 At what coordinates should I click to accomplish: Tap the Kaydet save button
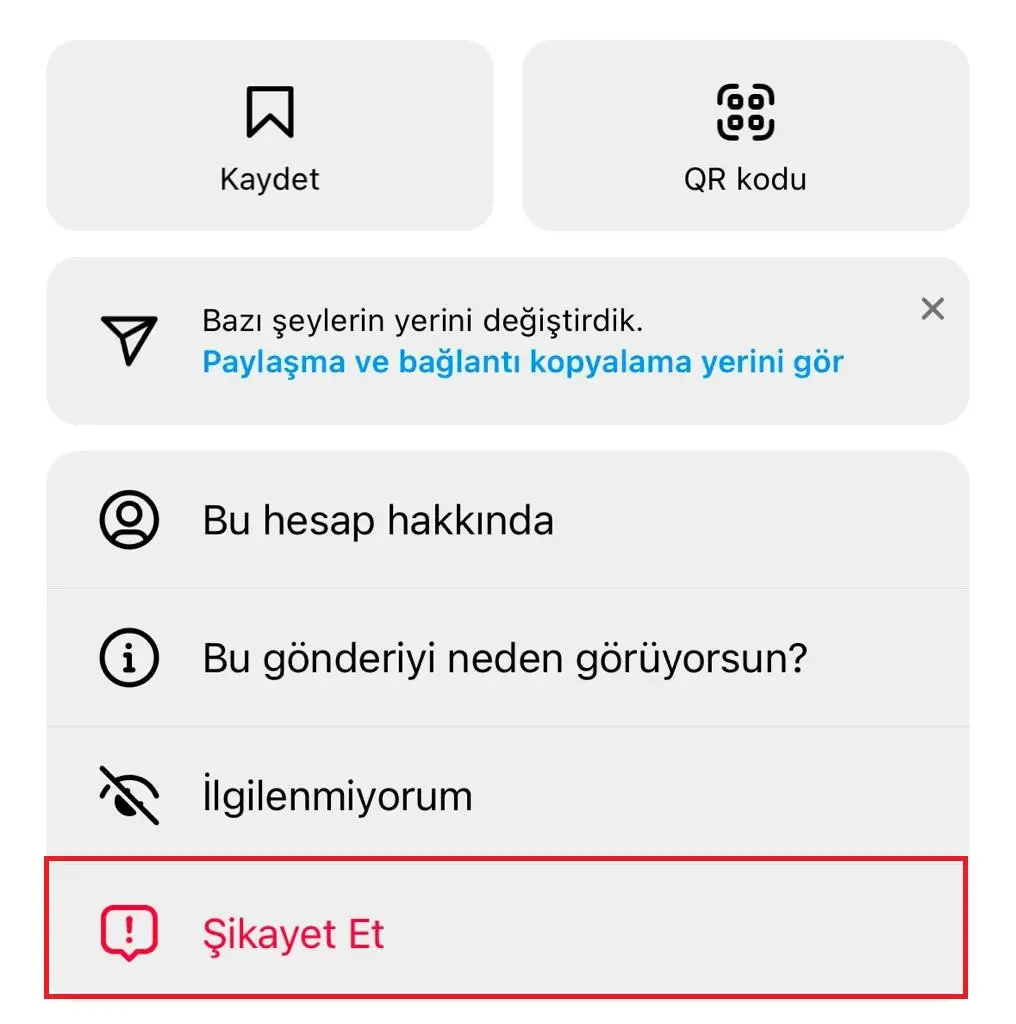(270, 136)
